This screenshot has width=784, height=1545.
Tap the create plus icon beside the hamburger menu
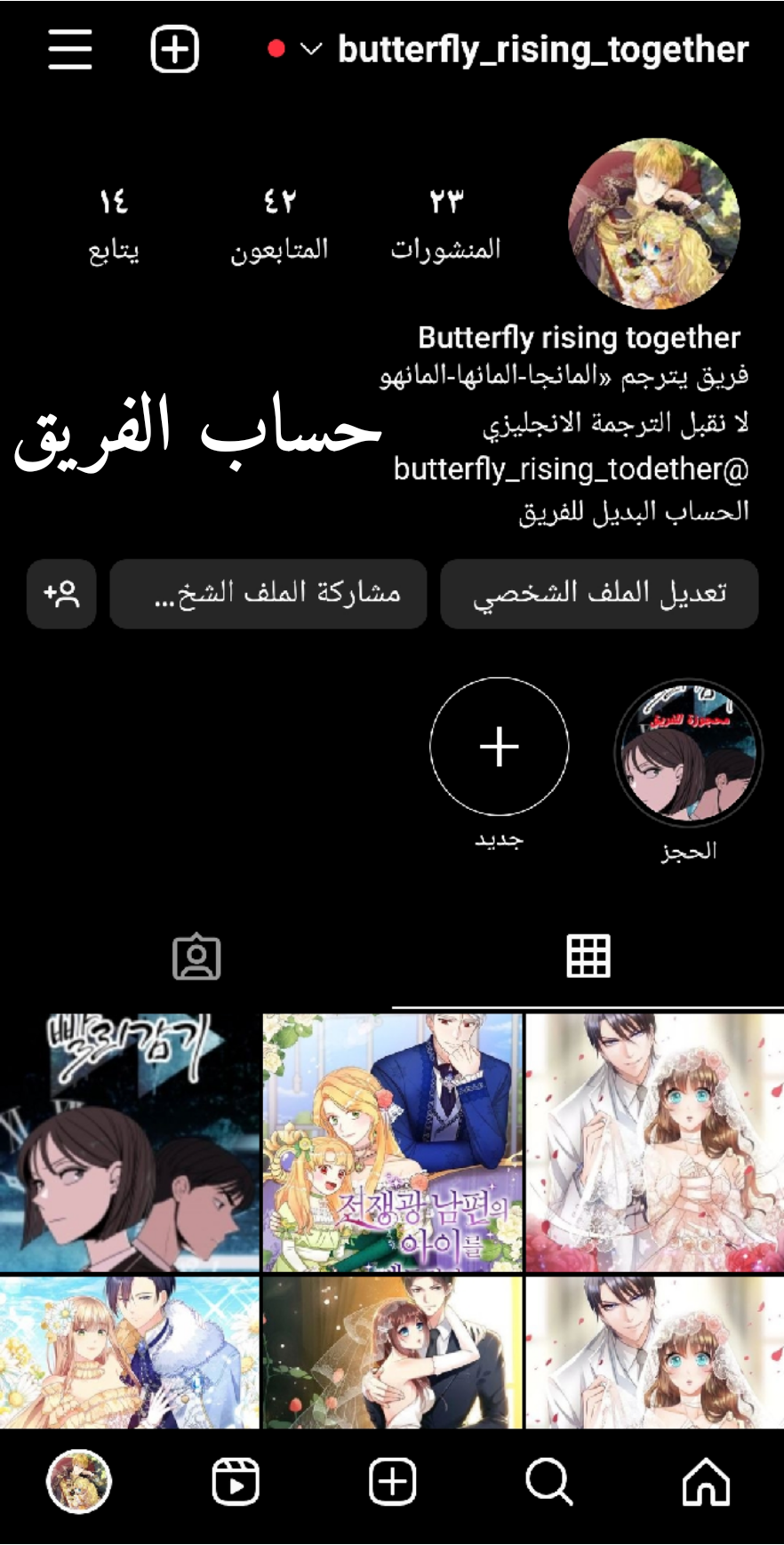[174, 49]
